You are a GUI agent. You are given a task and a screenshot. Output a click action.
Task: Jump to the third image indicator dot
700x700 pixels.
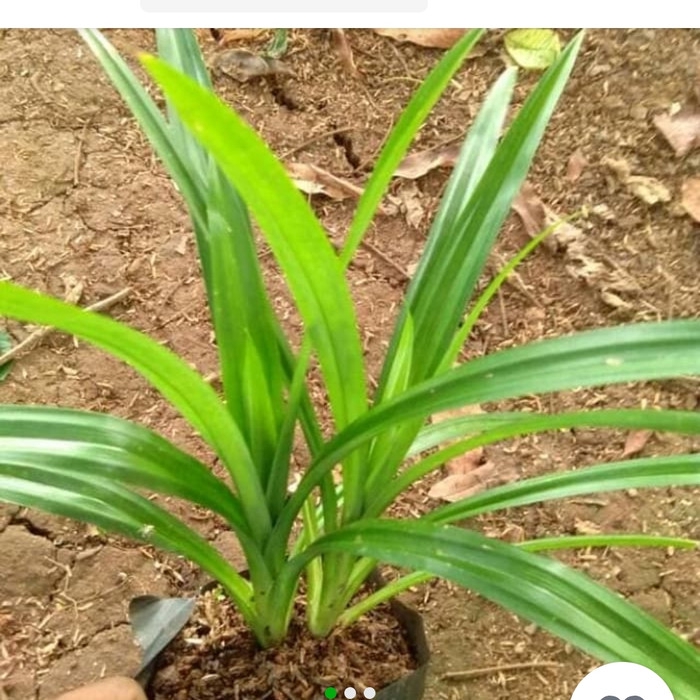click(369, 692)
